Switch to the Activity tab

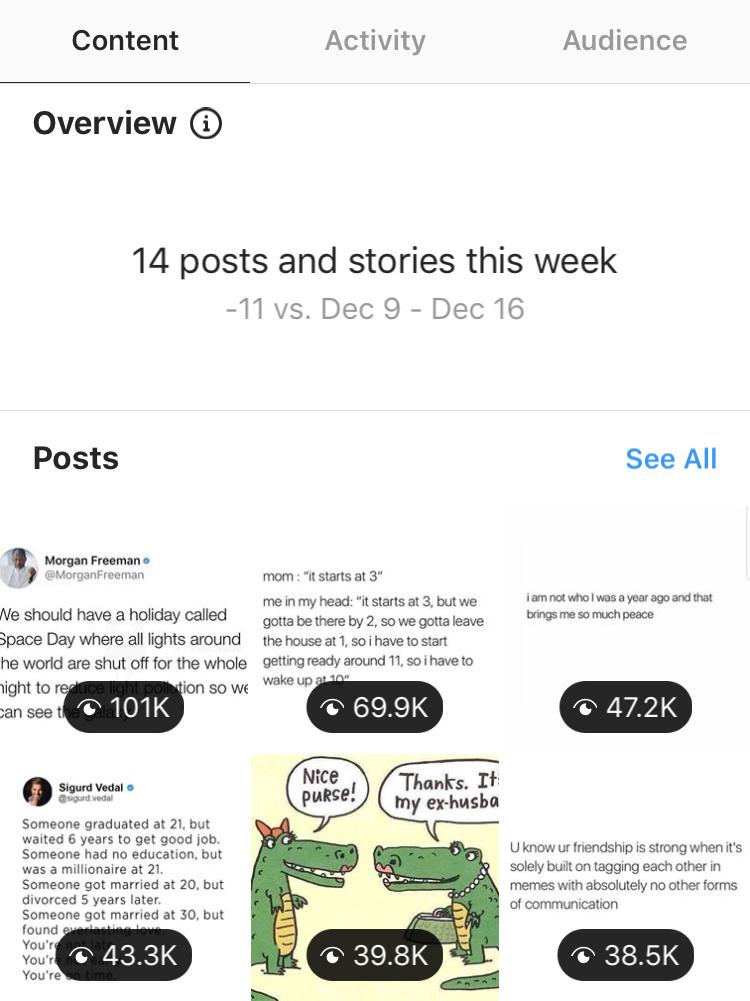pyautogui.click(x=375, y=41)
